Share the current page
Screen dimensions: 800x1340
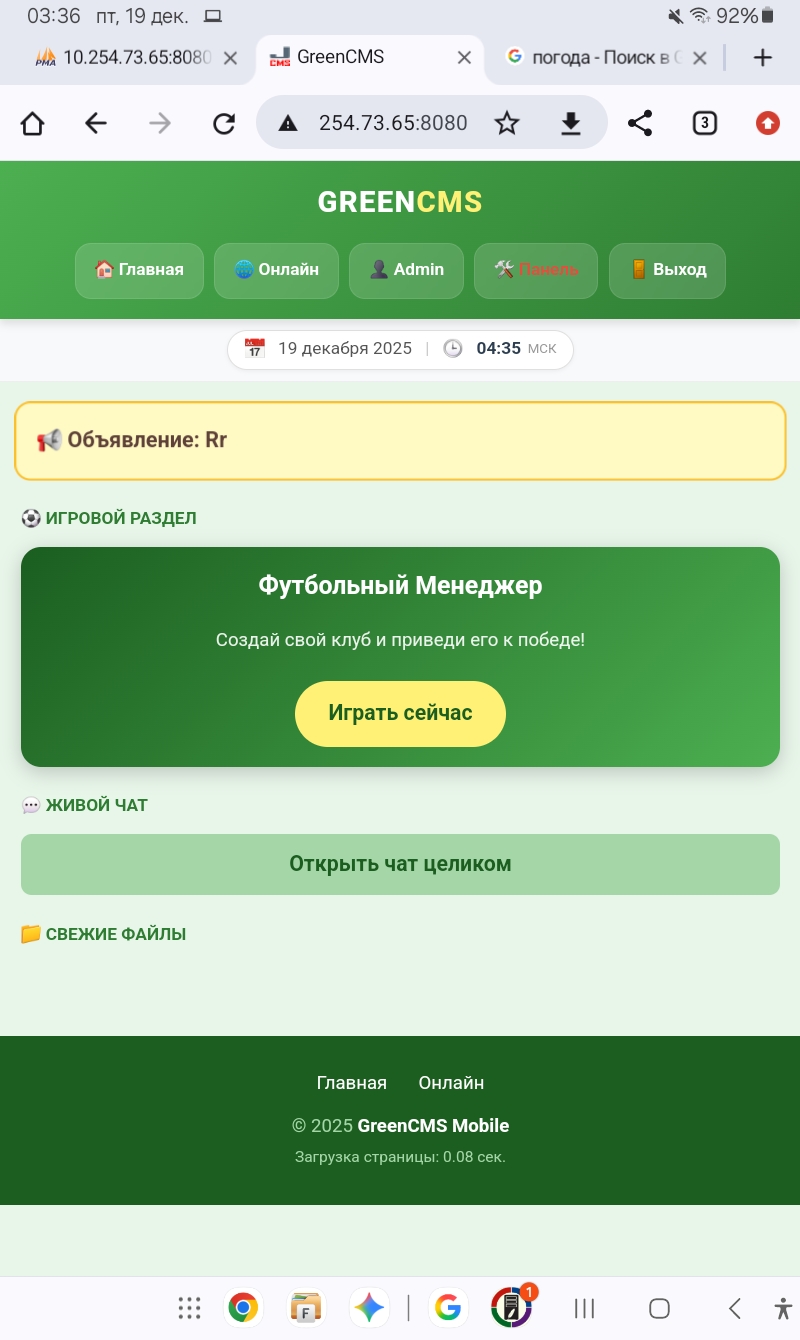(x=640, y=123)
